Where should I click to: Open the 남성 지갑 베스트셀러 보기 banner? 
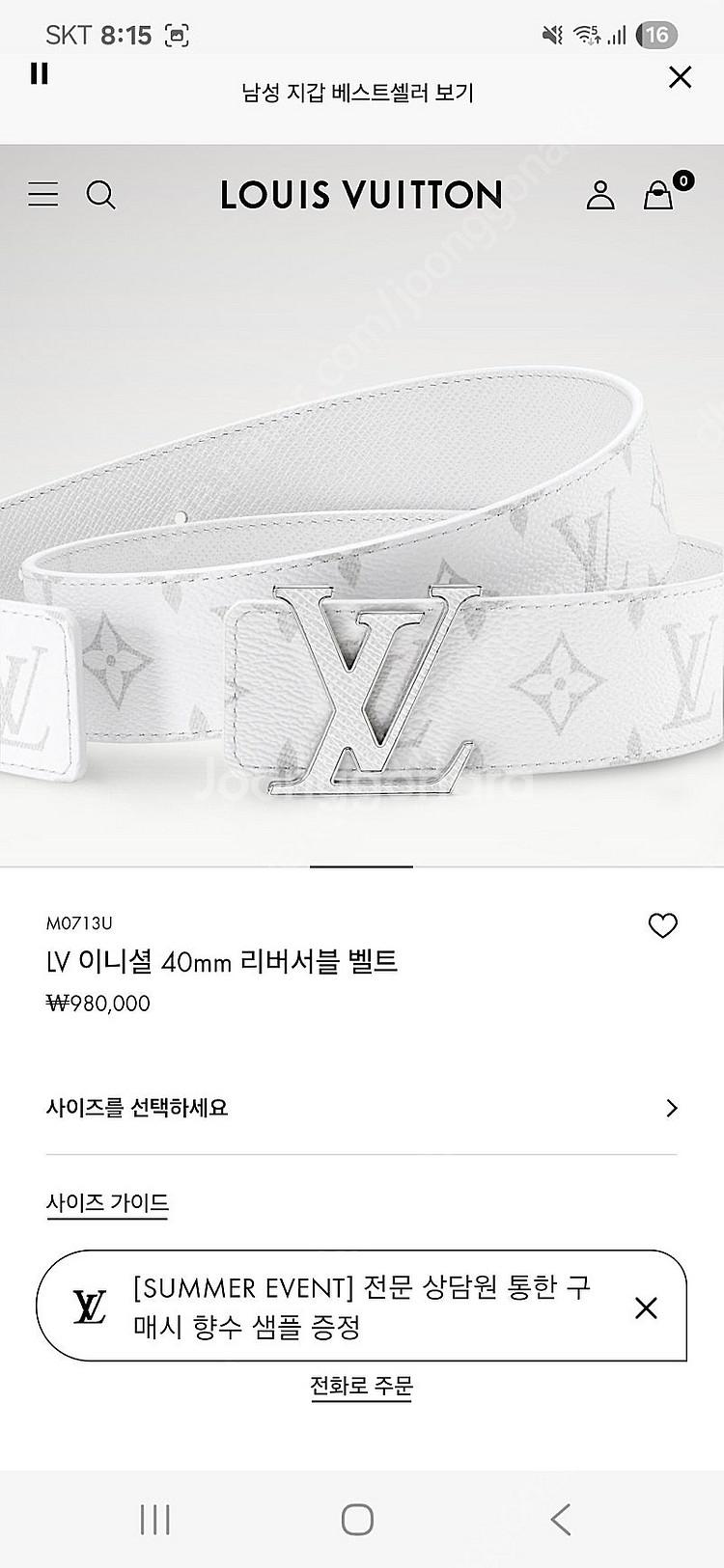click(x=357, y=94)
